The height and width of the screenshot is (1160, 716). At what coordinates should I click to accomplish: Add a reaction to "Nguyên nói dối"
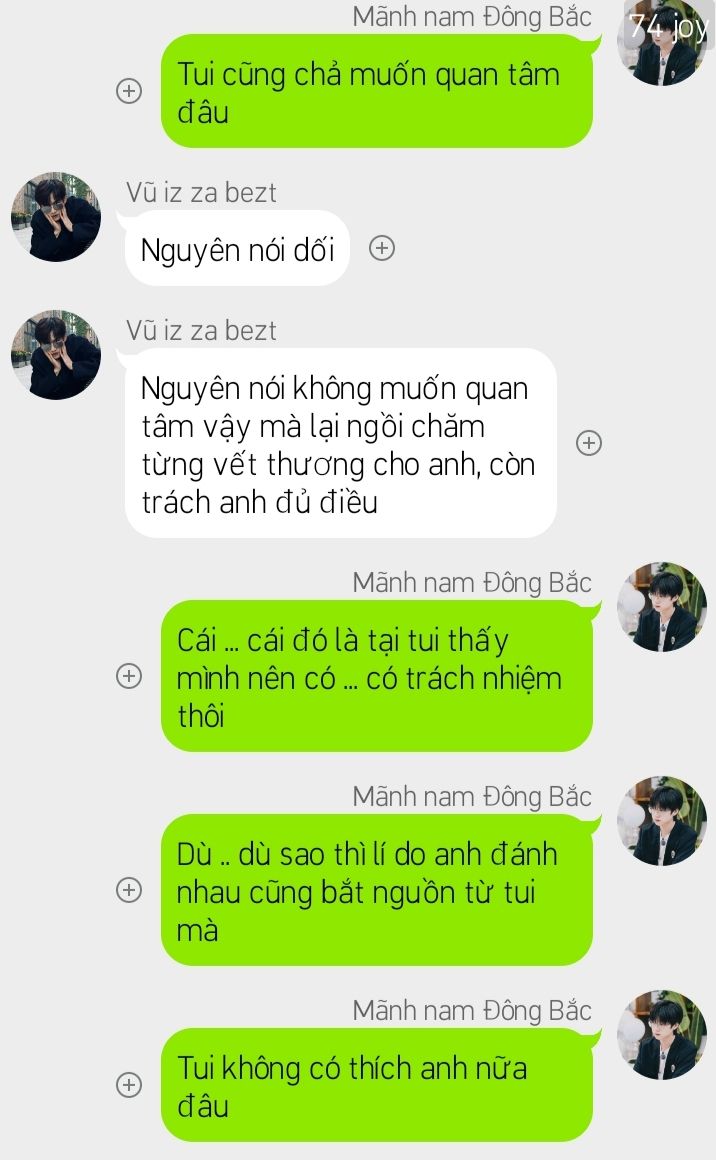(381, 248)
